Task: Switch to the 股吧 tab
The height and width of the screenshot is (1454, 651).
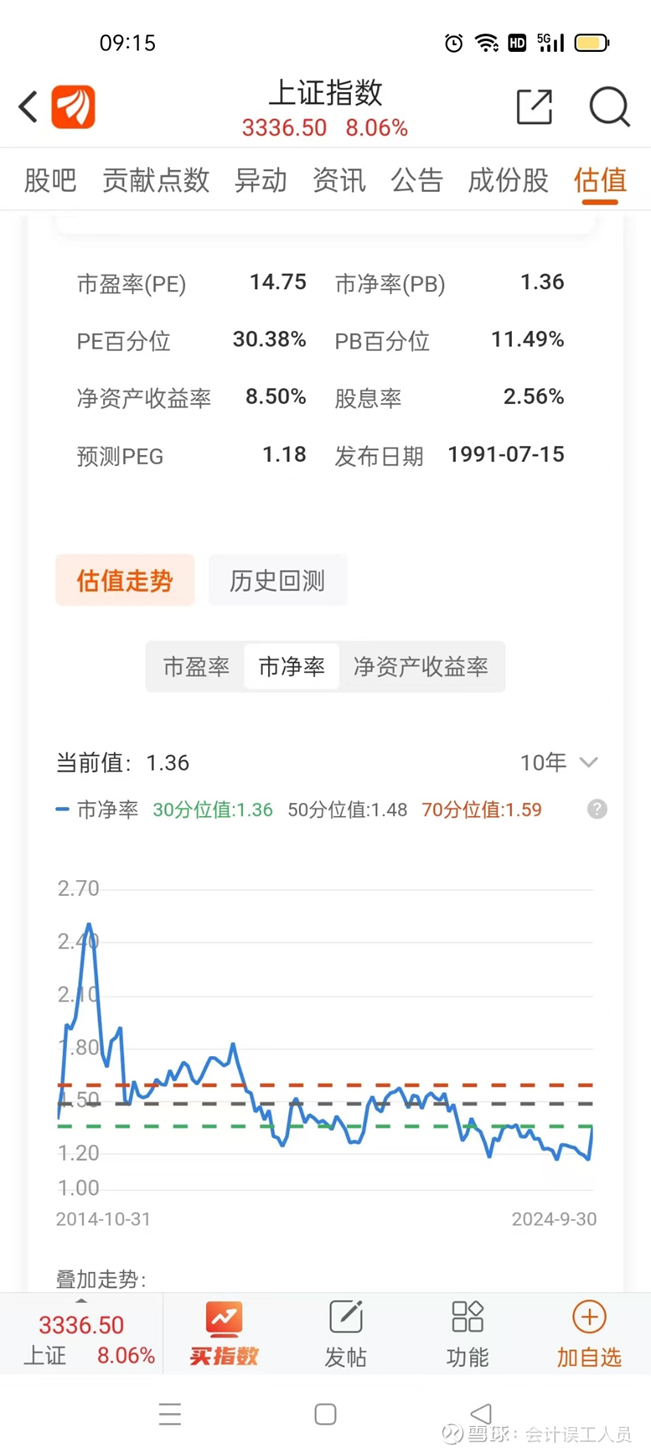Action: 50,180
